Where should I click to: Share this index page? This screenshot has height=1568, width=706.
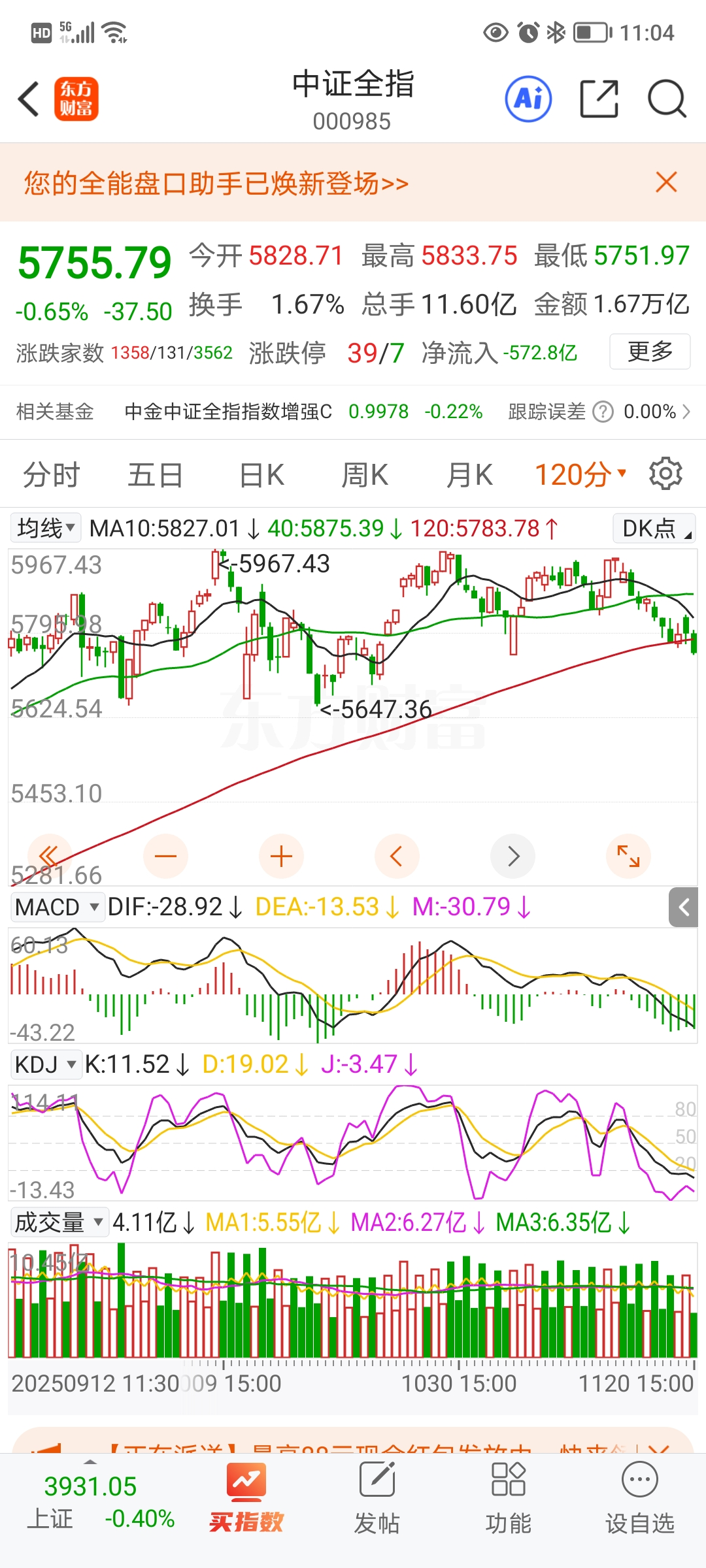pos(599,99)
